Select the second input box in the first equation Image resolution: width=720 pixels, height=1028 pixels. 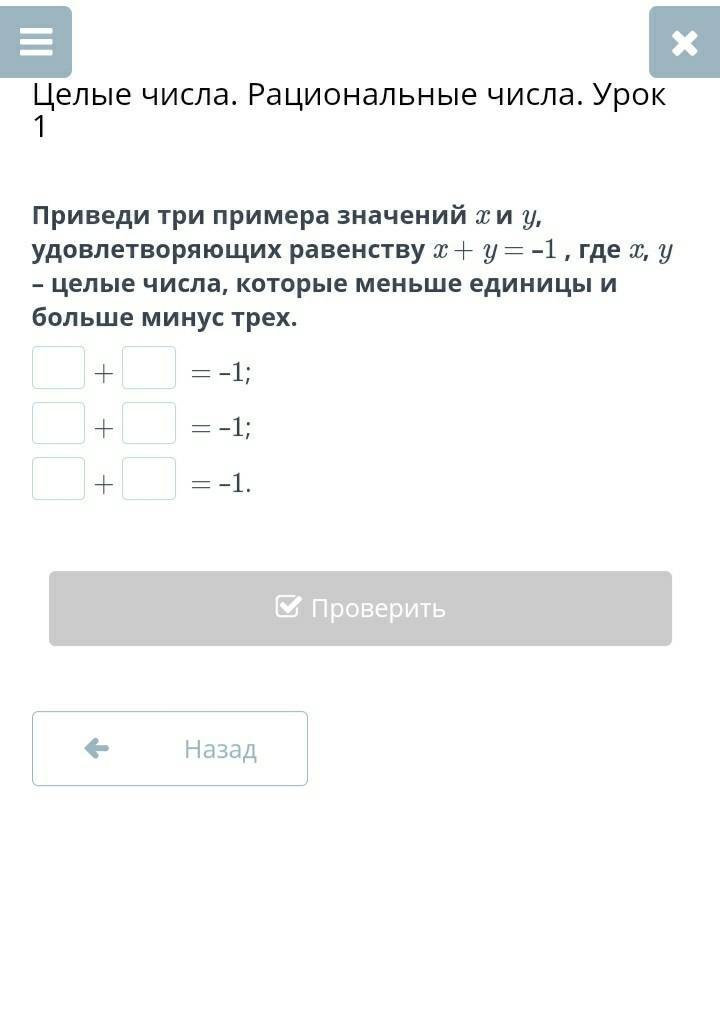point(149,368)
